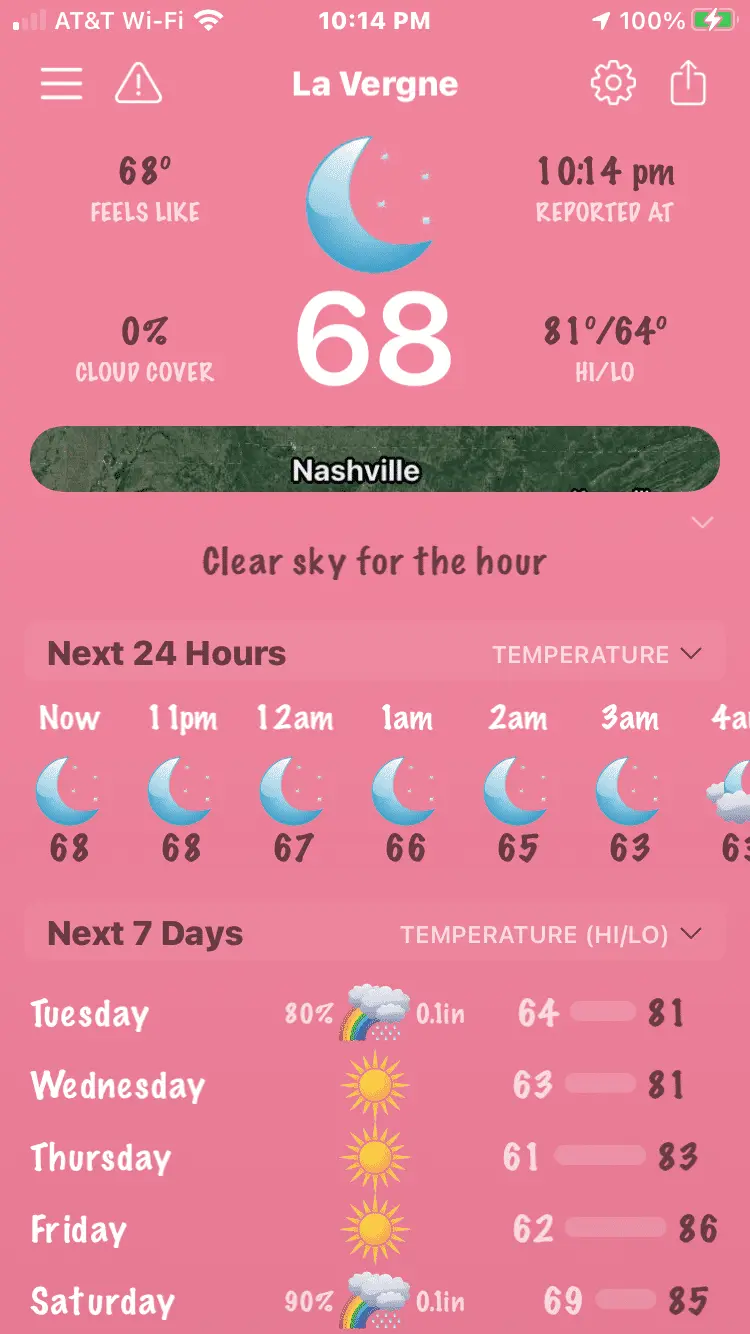
Task: Select the Thursday forecast row
Action: tap(375, 1158)
